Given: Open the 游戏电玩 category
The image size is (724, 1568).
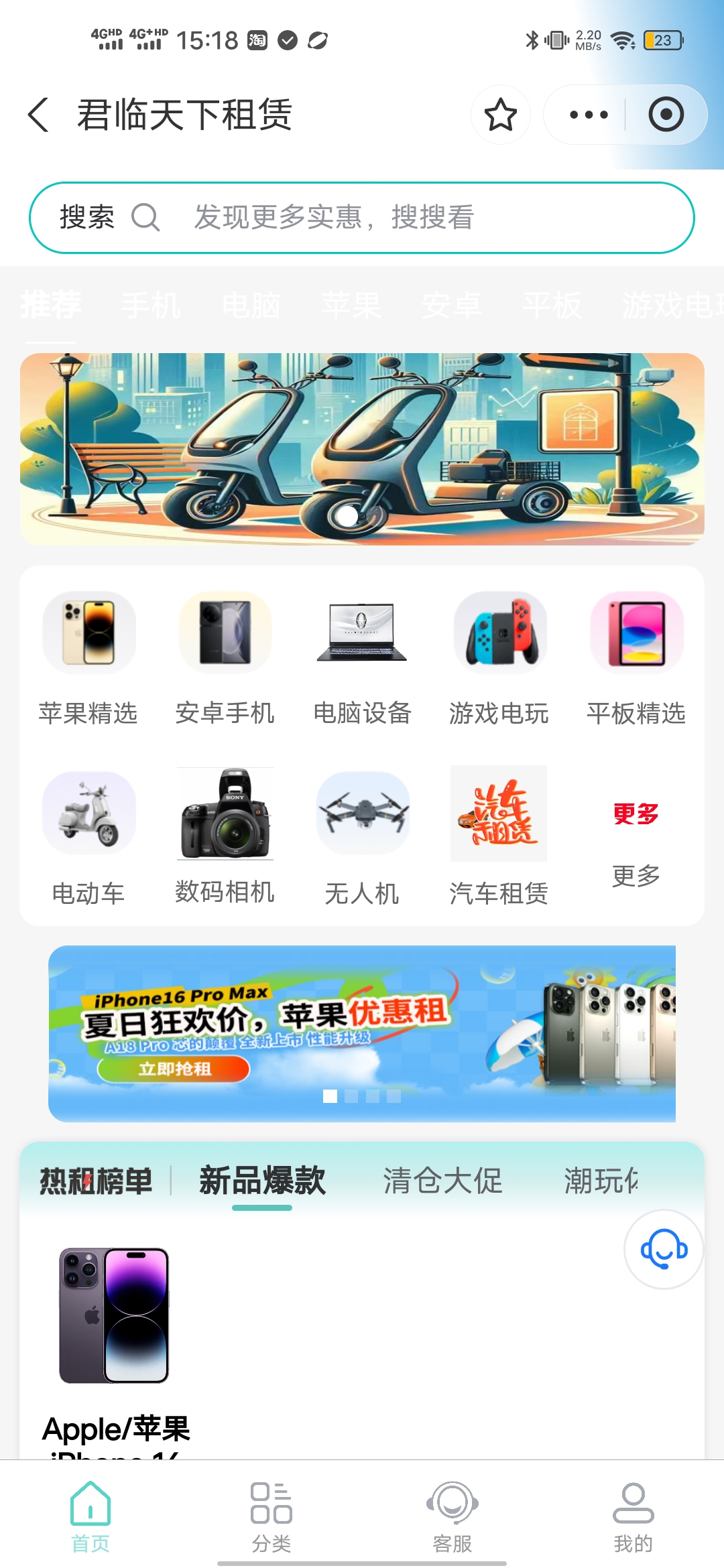Looking at the screenshot, I should [499, 657].
